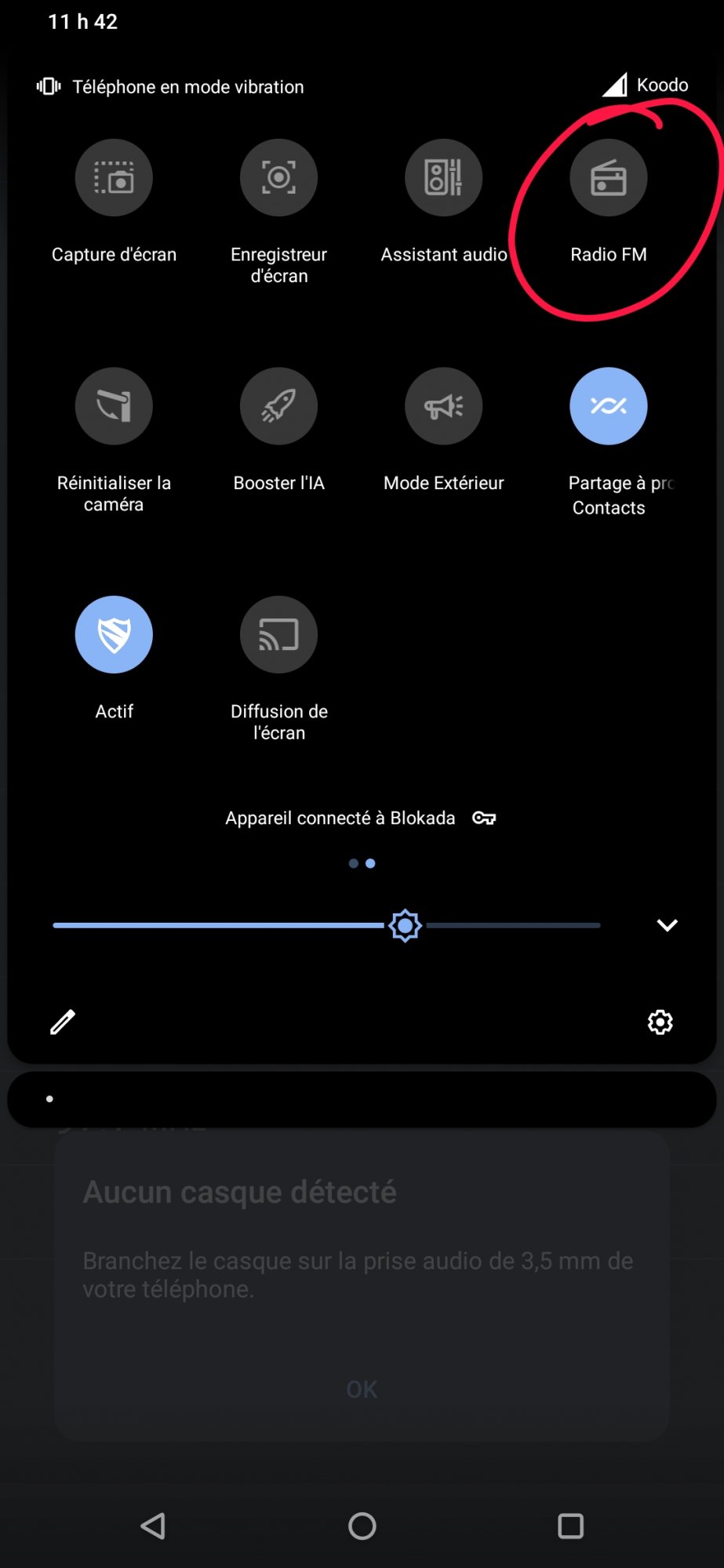Start the Enregistreur d'écran tile
Screen dimensions: 724x1568
pyautogui.click(x=278, y=178)
